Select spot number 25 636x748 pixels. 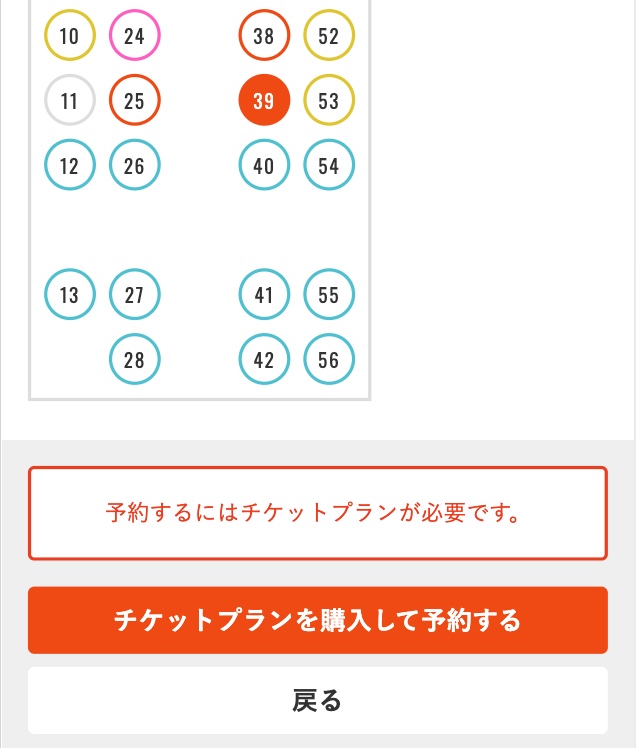134,101
